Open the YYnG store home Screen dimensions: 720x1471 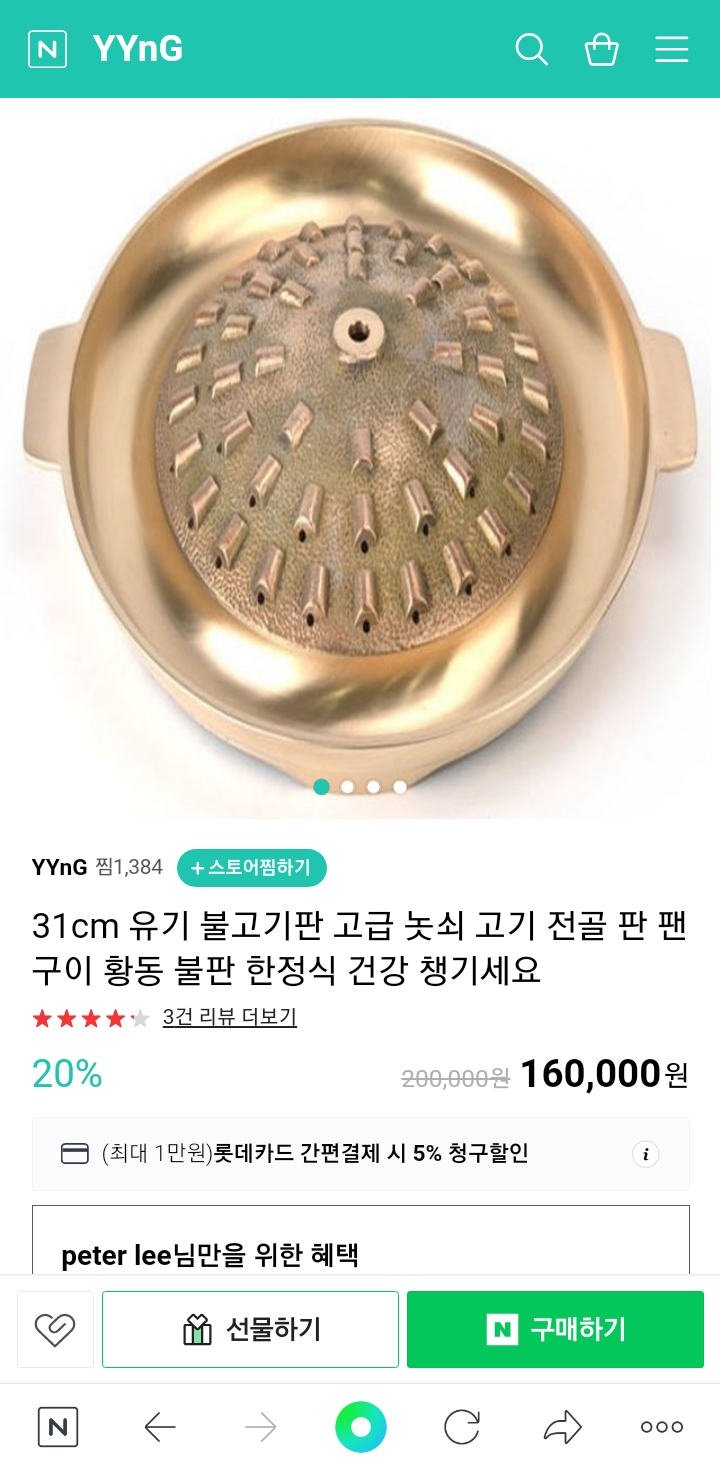[x=137, y=49]
